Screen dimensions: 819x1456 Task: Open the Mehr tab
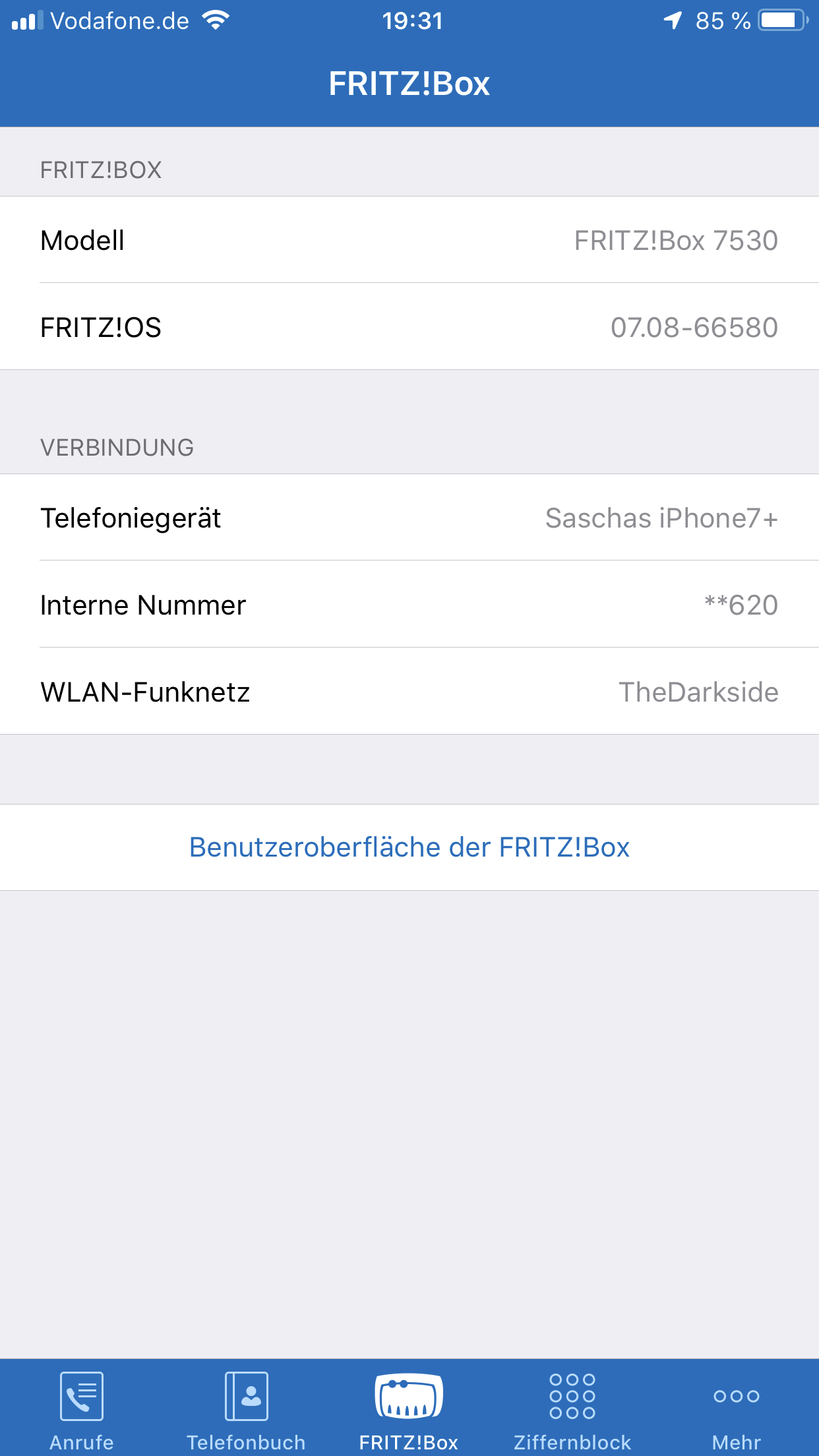(x=736, y=1408)
